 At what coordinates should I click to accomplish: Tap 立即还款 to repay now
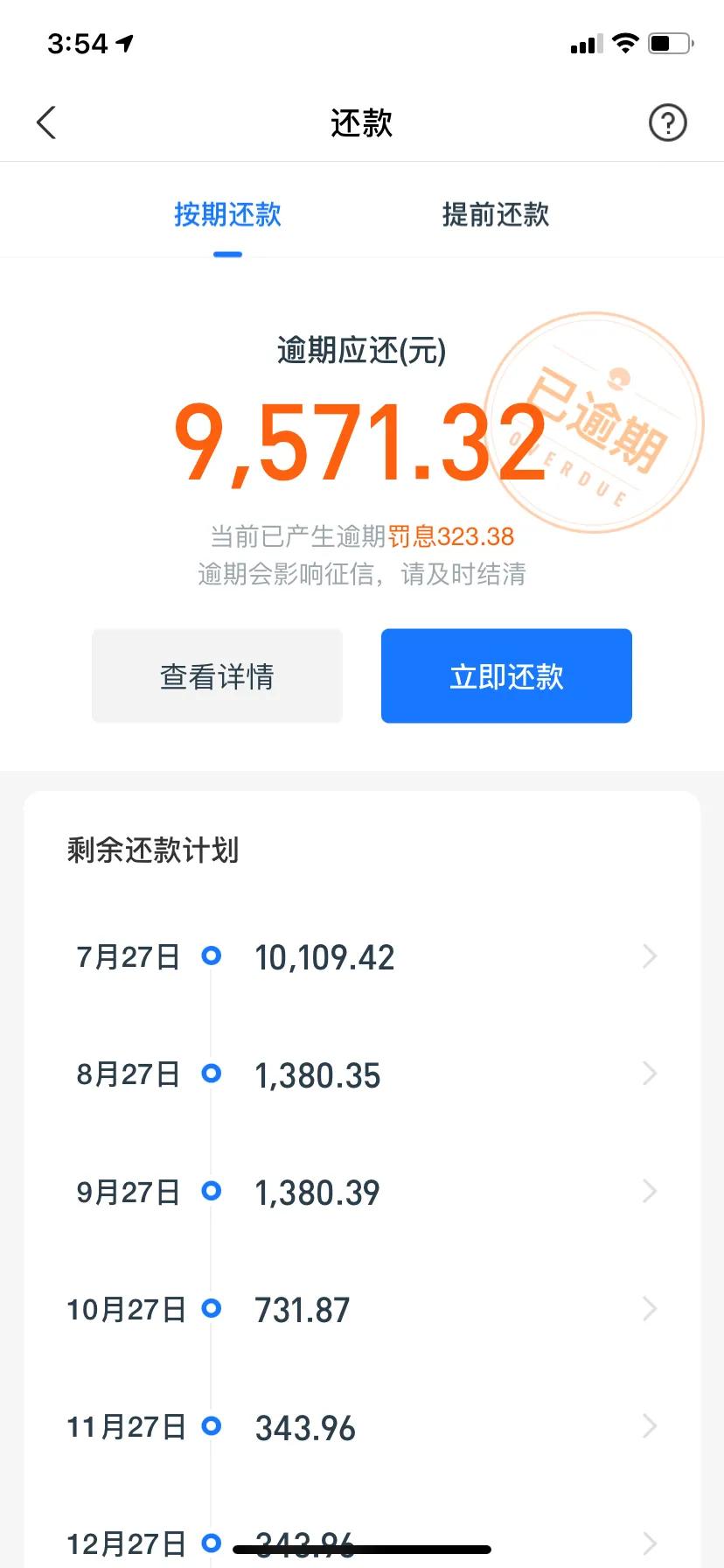[506, 675]
